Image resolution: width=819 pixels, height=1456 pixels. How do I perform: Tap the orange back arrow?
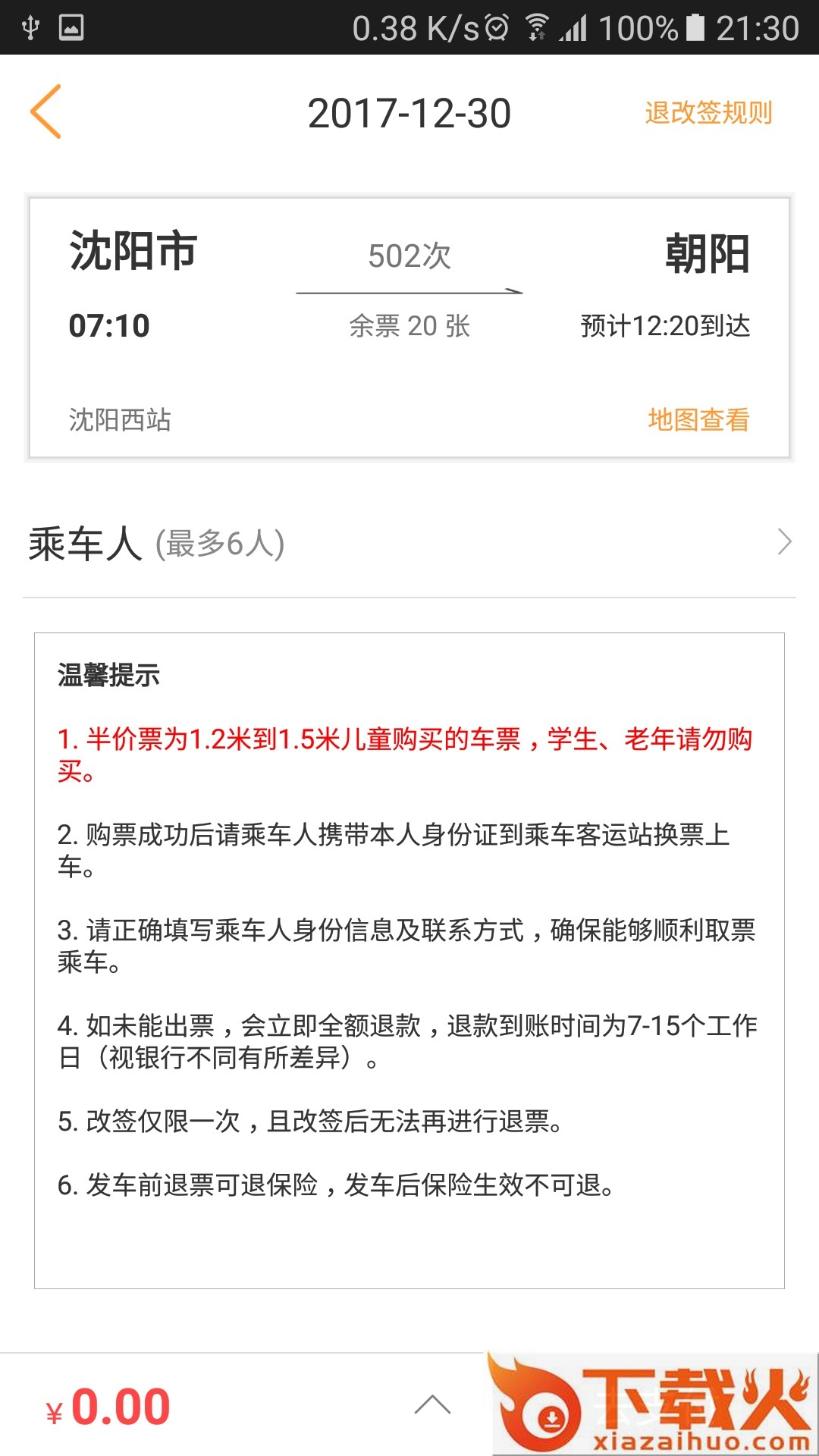point(47,112)
